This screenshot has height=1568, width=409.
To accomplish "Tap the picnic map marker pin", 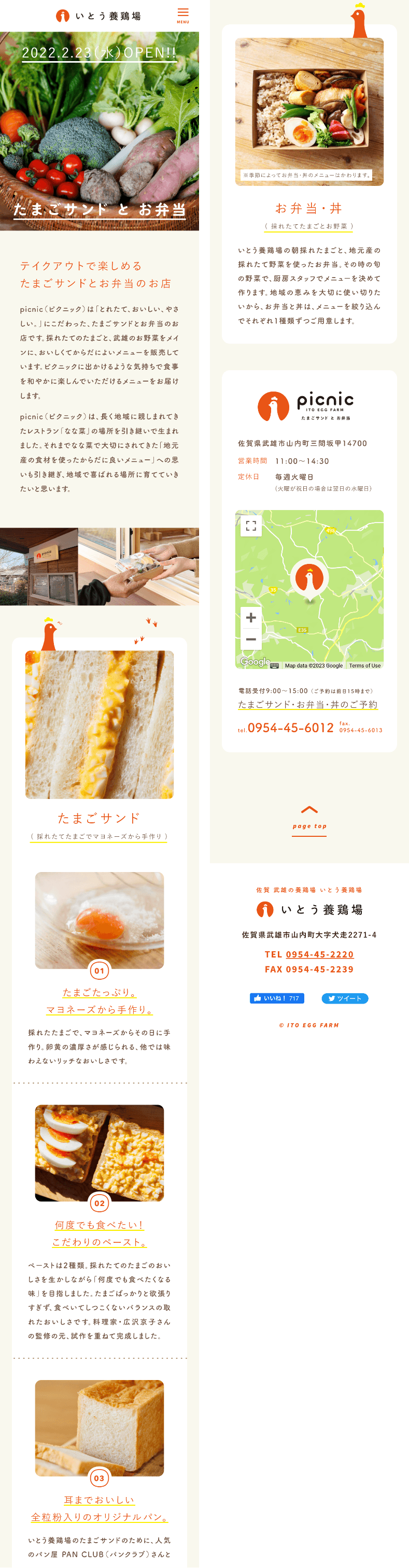I will (x=309, y=578).
